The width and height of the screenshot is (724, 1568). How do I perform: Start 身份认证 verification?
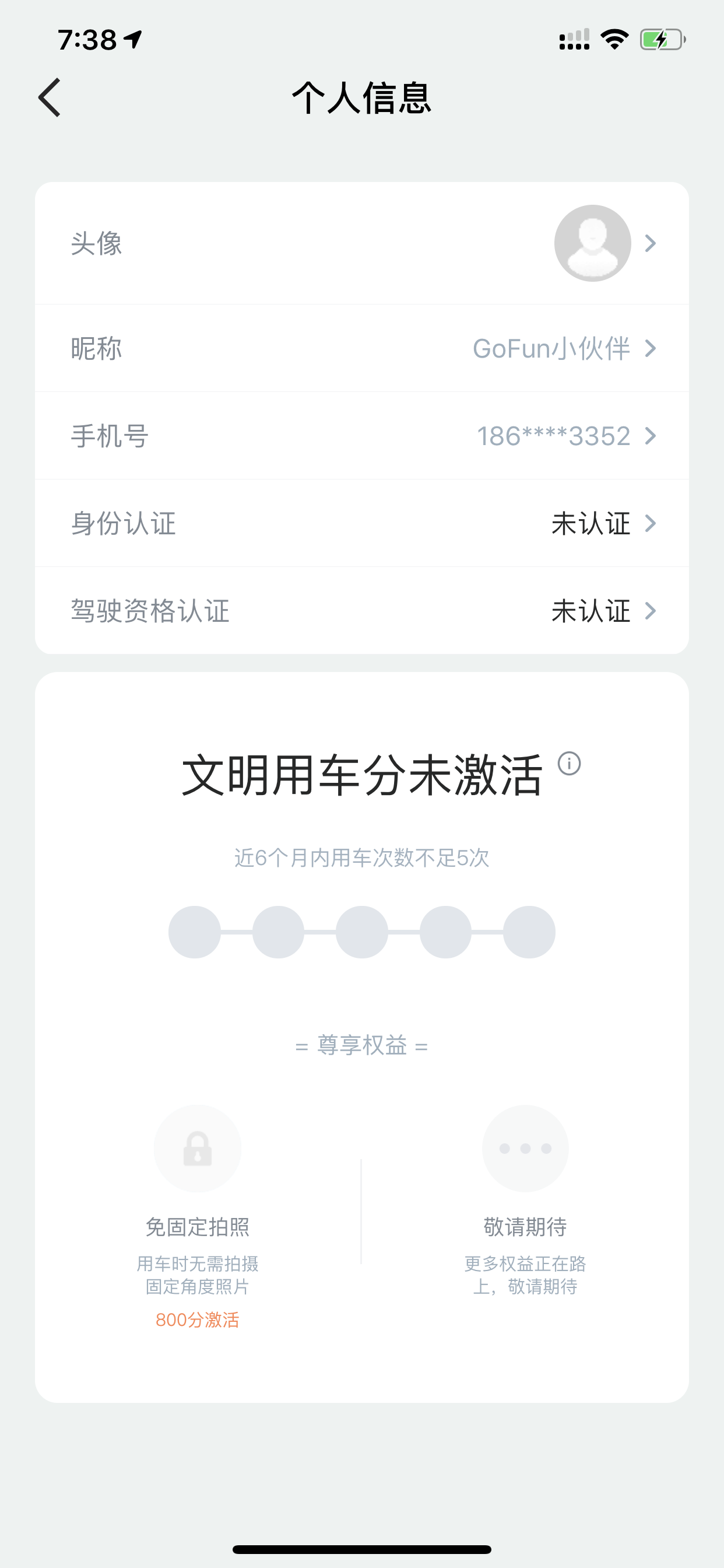click(x=362, y=523)
